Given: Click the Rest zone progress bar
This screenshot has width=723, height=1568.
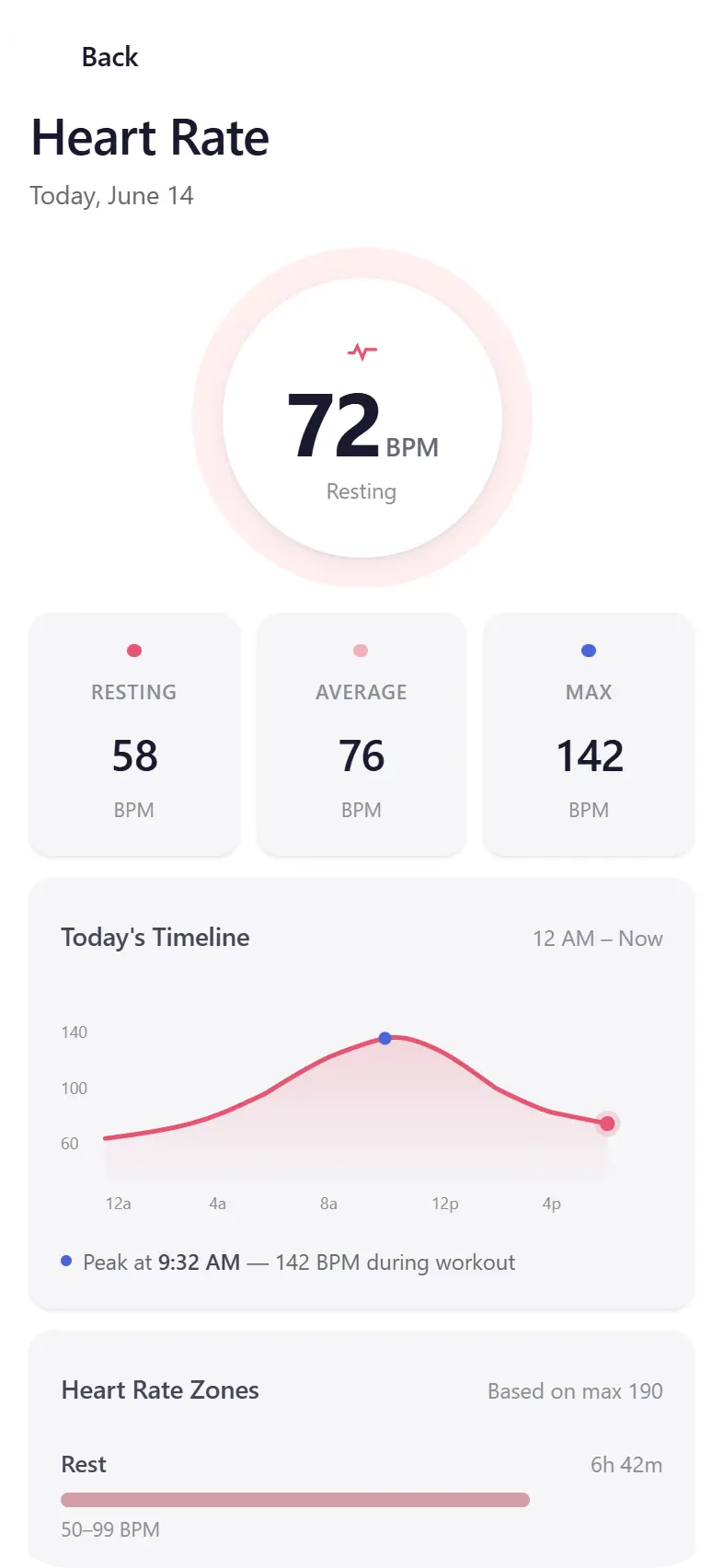Looking at the screenshot, I should [x=294, y=1499].
